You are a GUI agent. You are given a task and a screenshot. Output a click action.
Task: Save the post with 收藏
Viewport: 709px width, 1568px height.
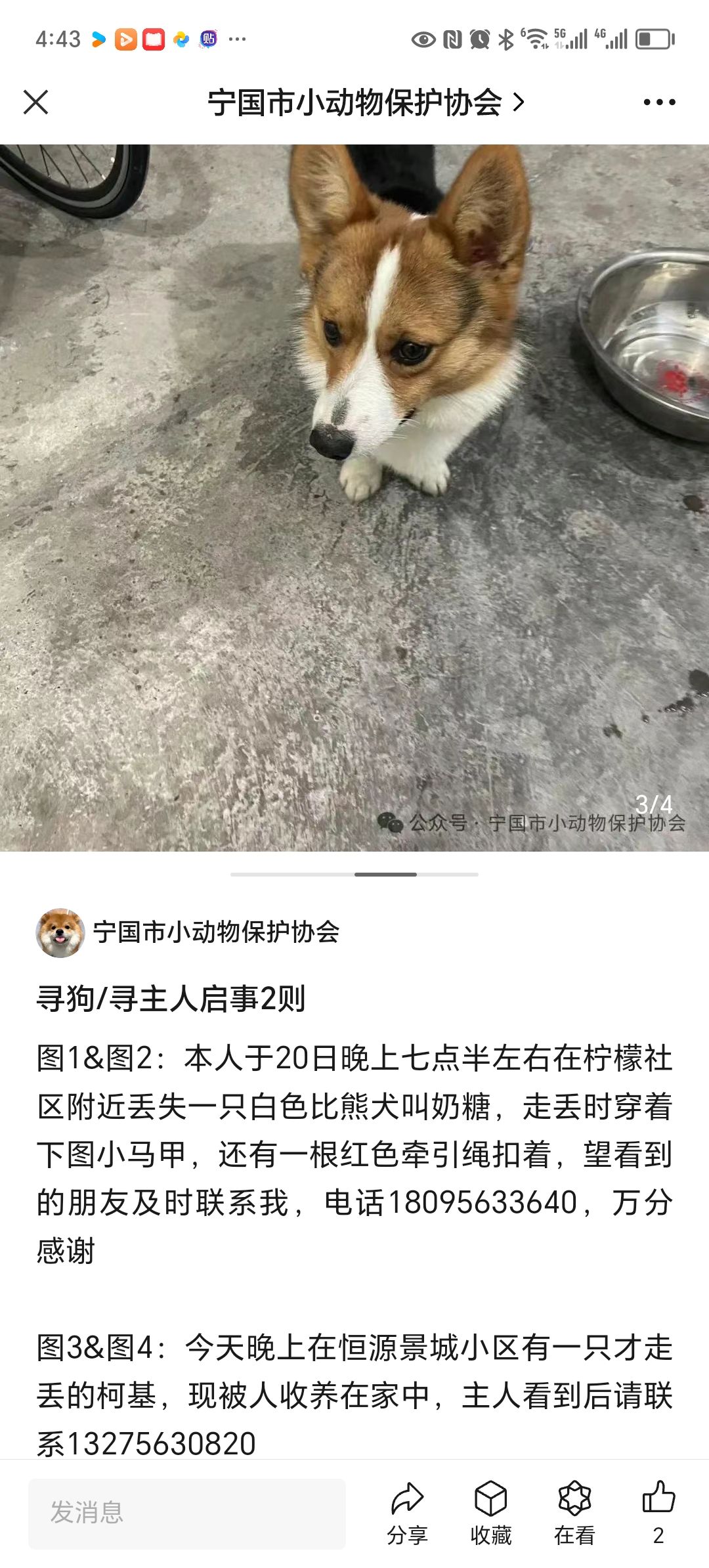click(490, 1512)
